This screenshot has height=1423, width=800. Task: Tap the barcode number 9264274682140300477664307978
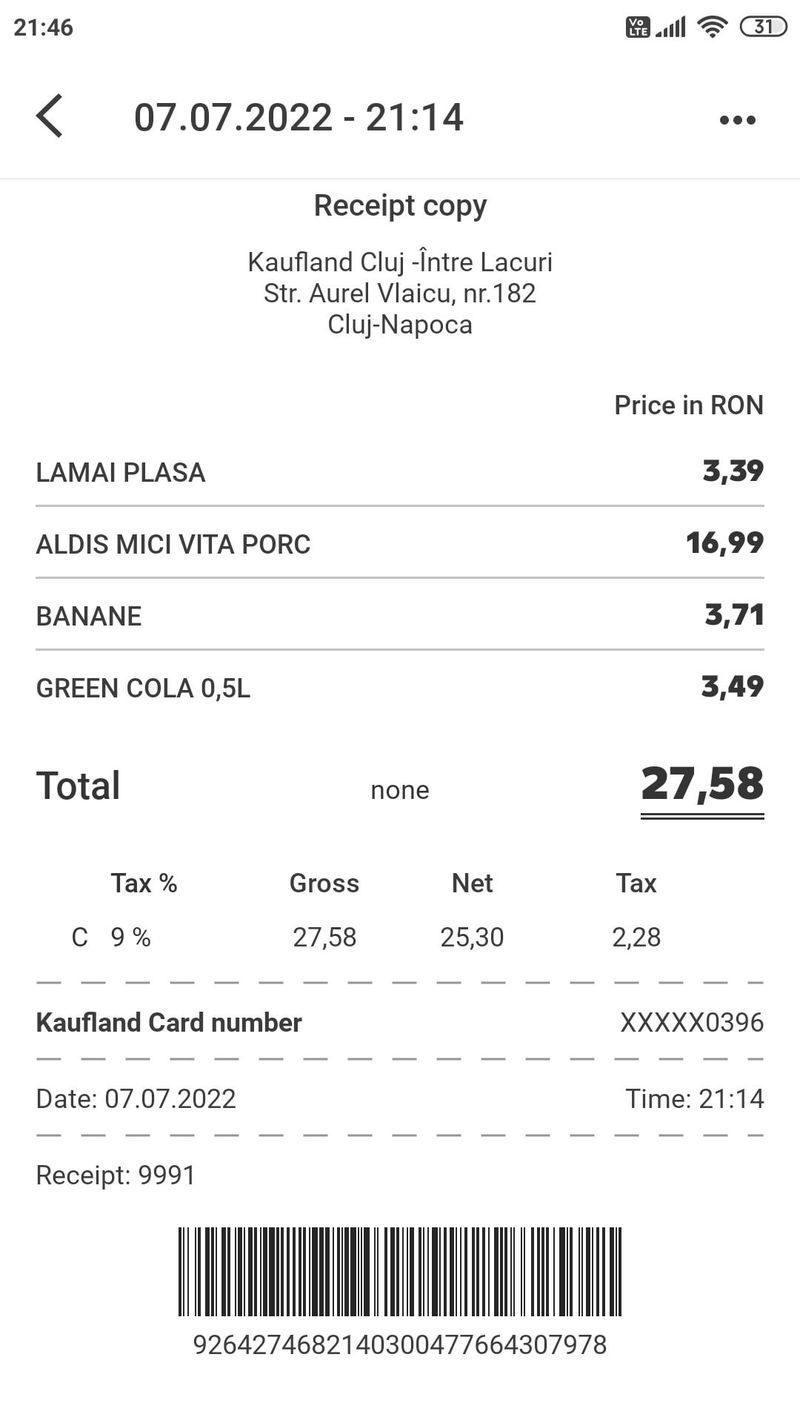tap(400, 1347)
